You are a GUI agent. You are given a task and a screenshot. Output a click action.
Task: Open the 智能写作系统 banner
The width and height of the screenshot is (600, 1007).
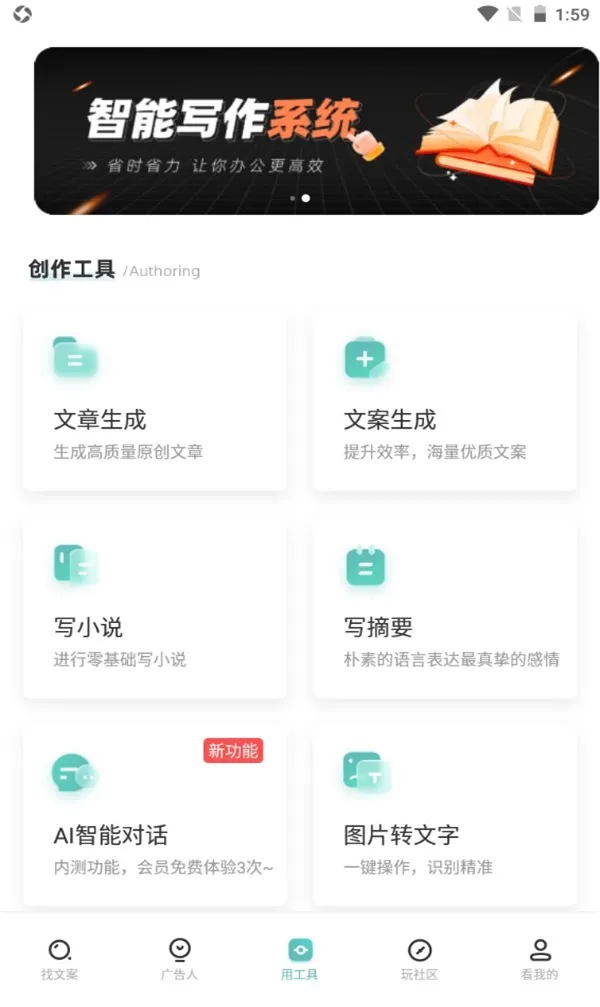[x=316, y=130]
